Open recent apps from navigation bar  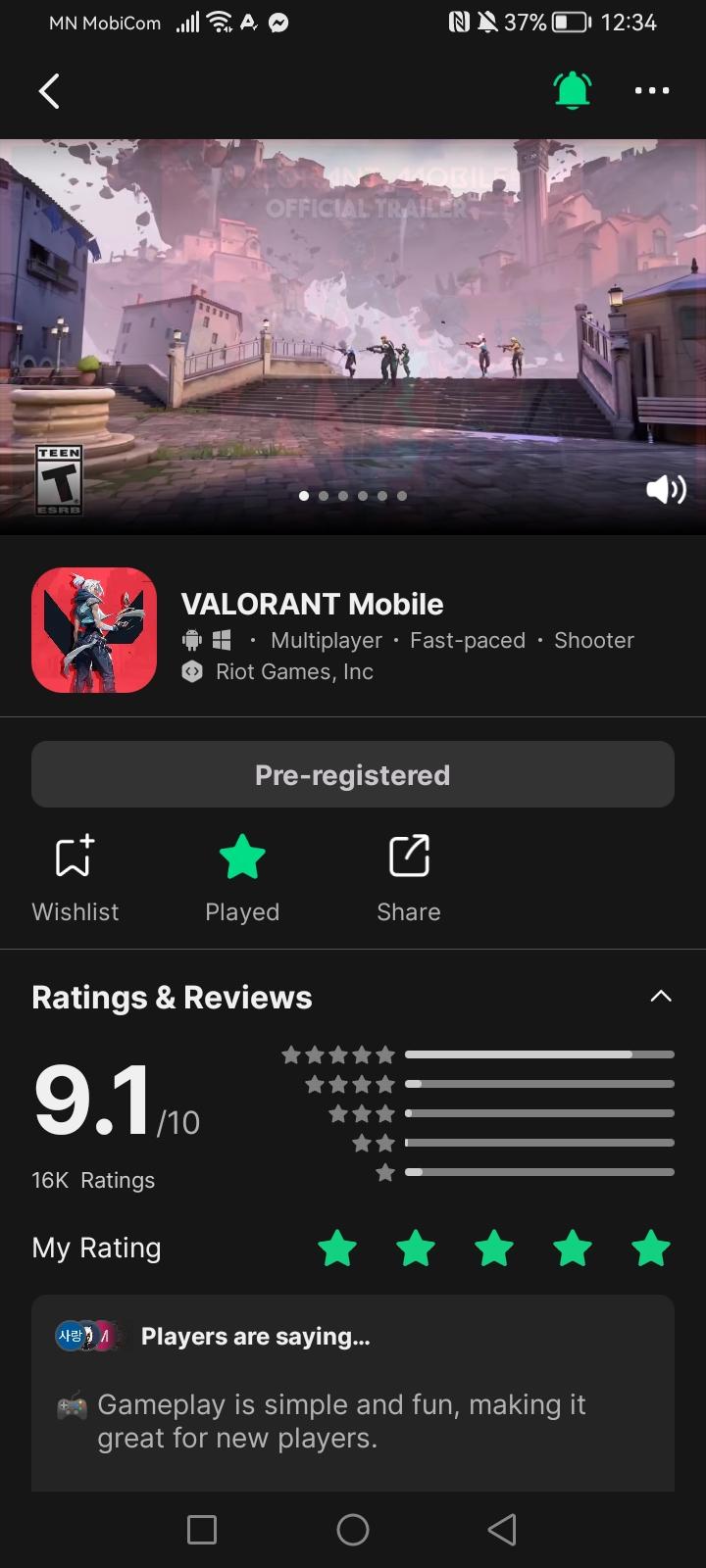[x=202, y=1529]
